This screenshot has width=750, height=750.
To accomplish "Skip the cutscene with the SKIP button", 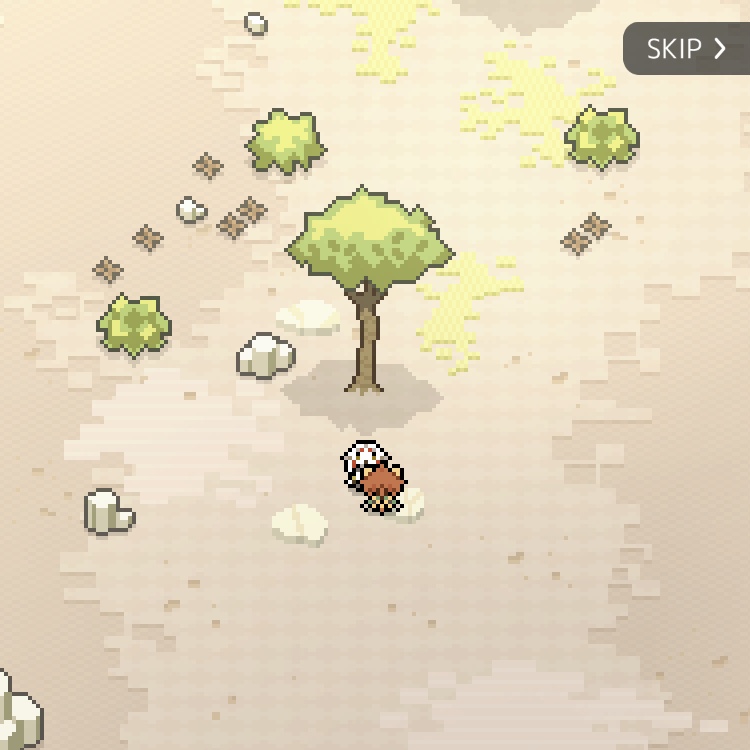I will pos(686,49).
